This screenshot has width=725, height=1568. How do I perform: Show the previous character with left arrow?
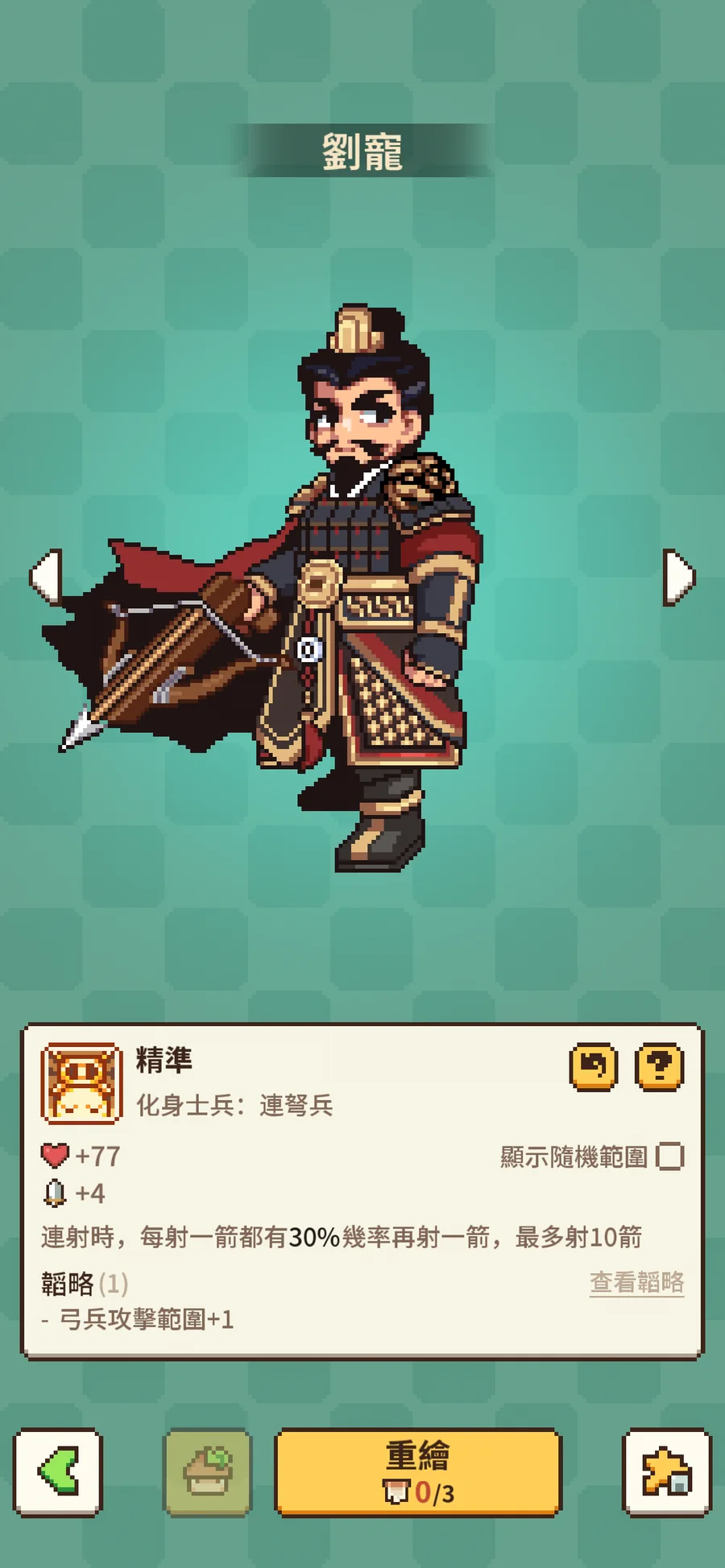coord(47,577)
